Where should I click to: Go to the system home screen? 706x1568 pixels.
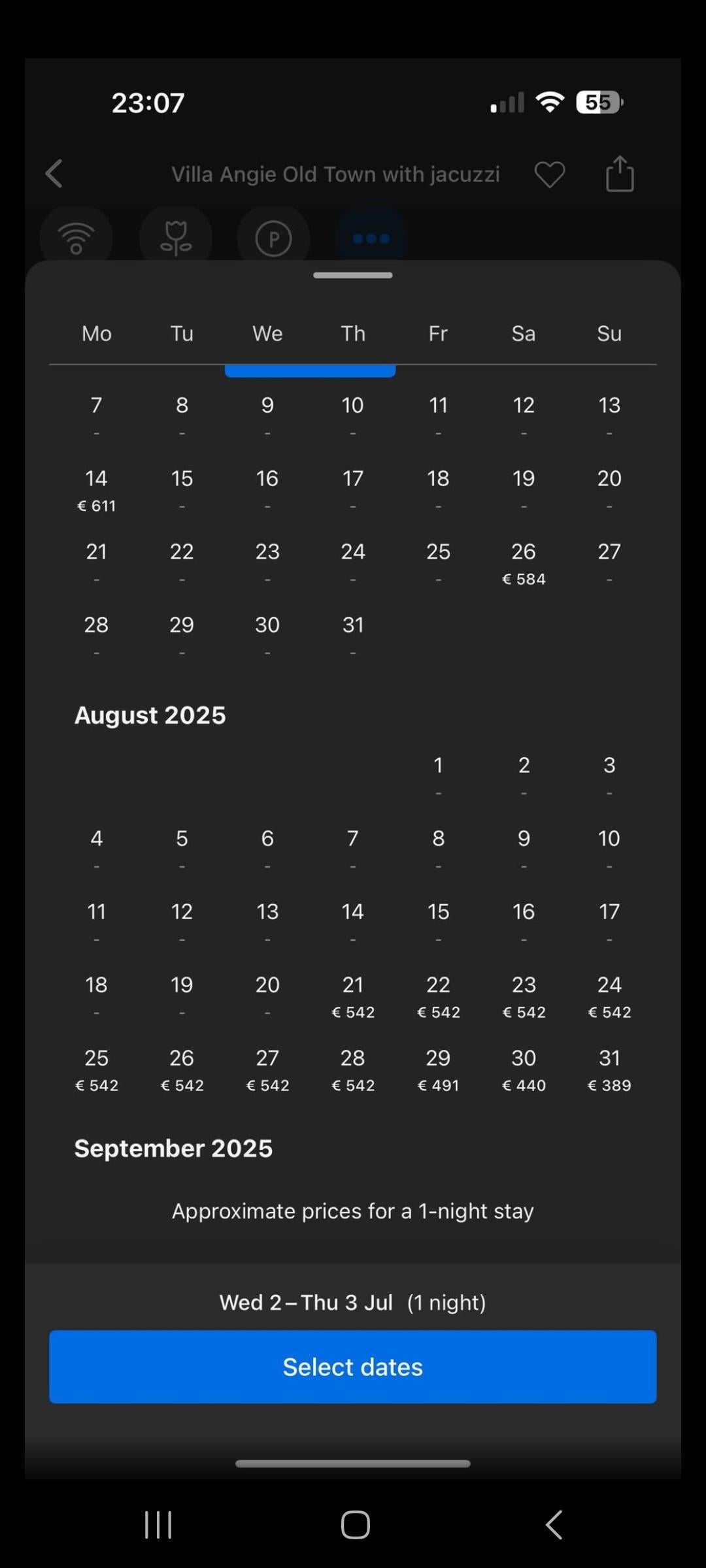[355, 1525]
